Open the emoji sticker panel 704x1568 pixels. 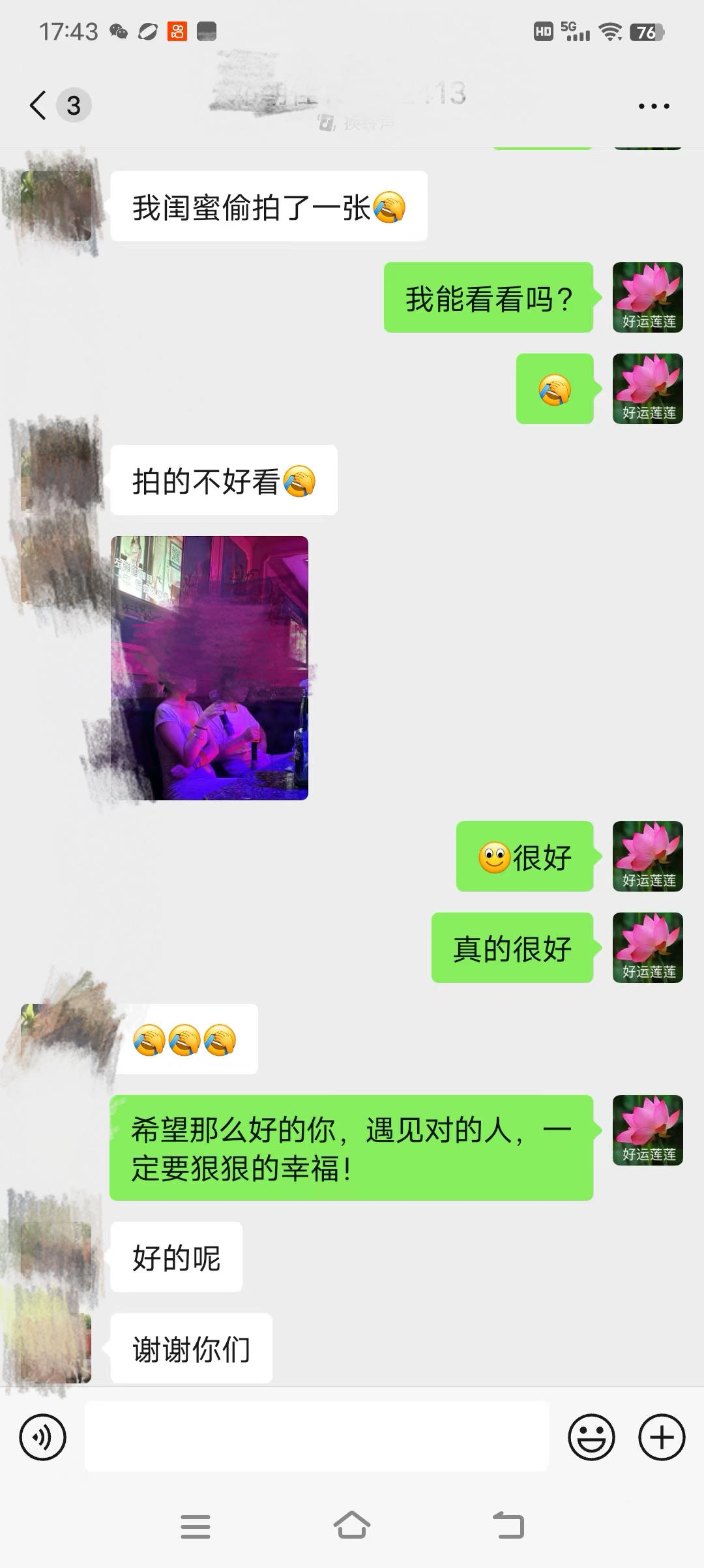point(591,1437)
